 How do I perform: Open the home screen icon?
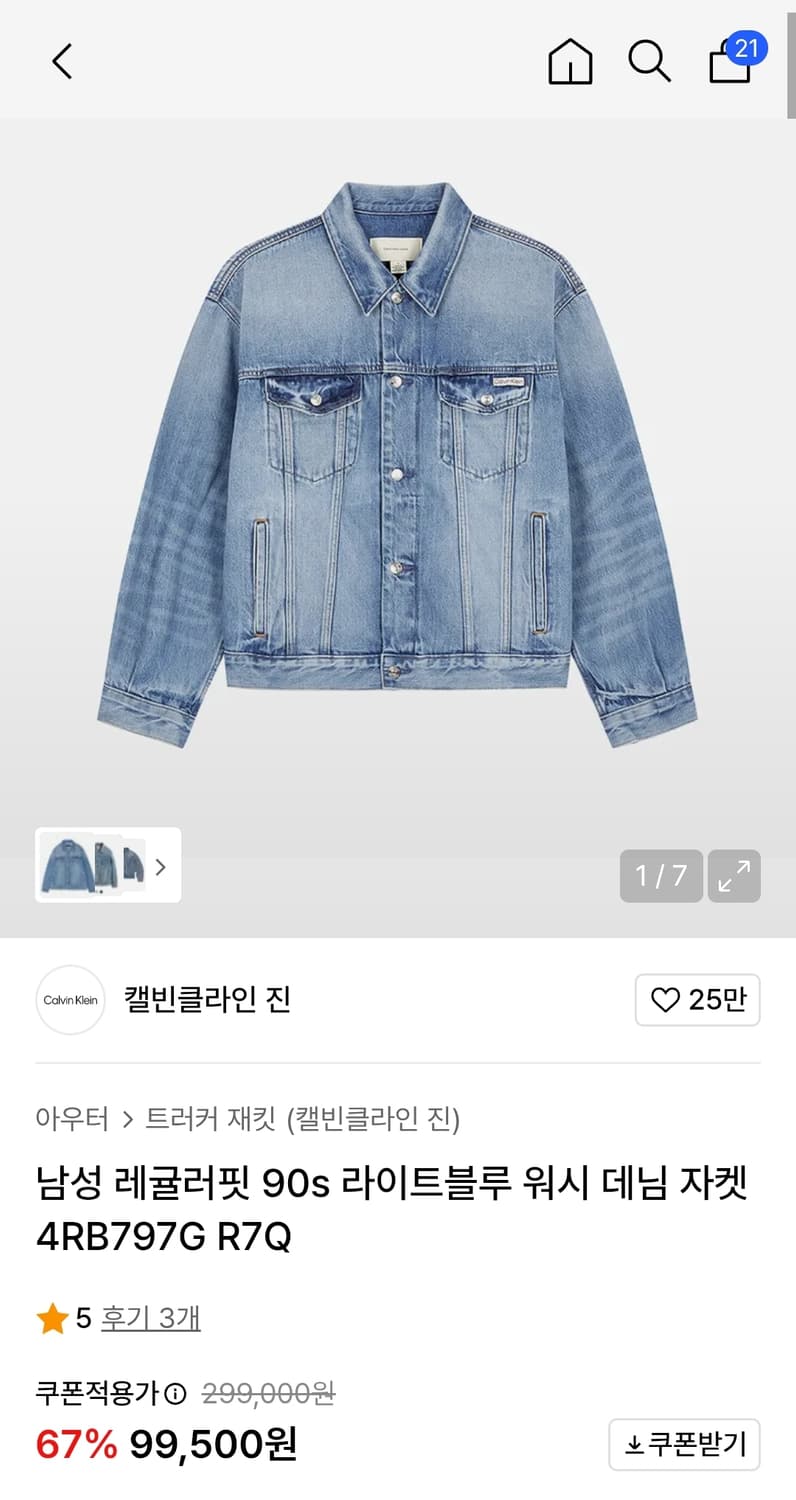tap(570, 61)
